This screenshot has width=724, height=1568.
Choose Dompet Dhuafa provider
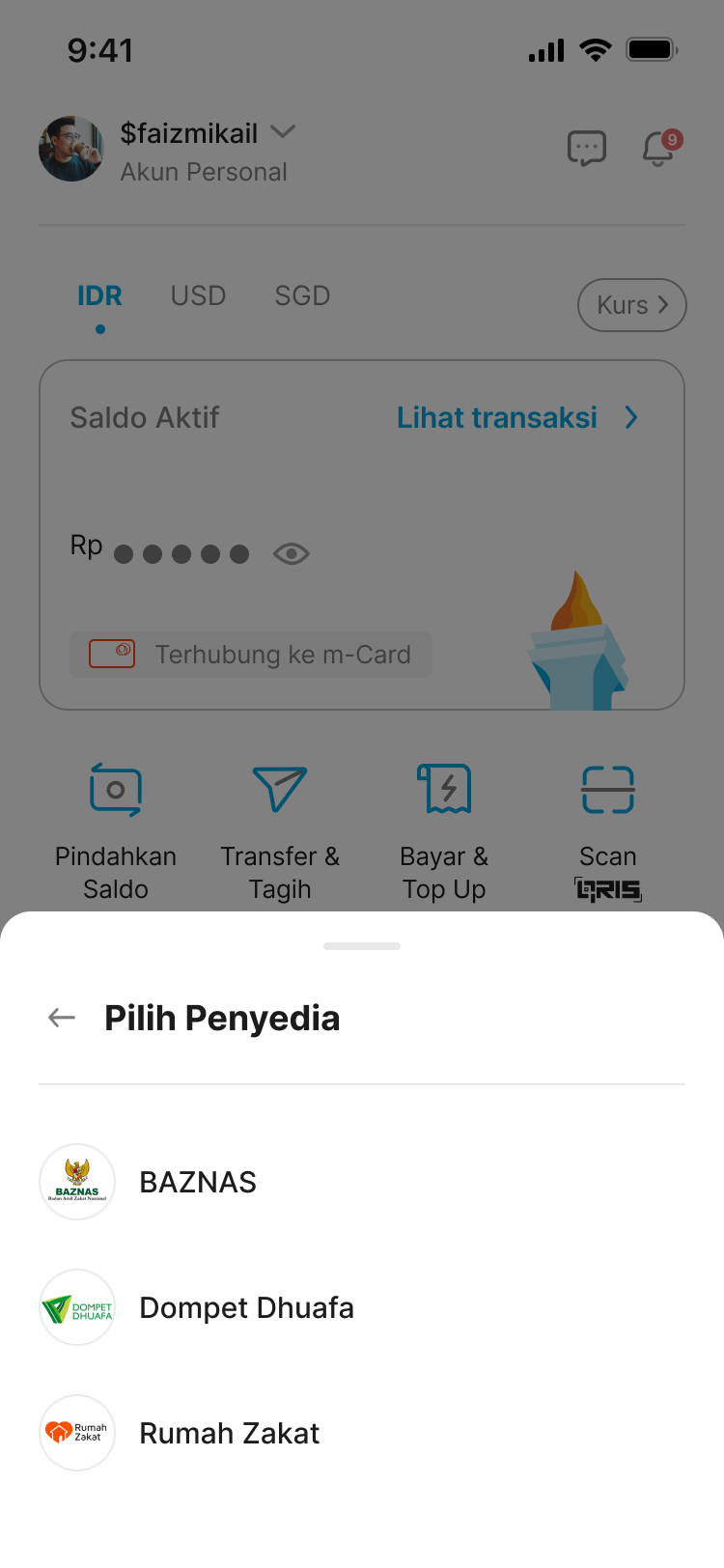click(x=246, y=1307)
